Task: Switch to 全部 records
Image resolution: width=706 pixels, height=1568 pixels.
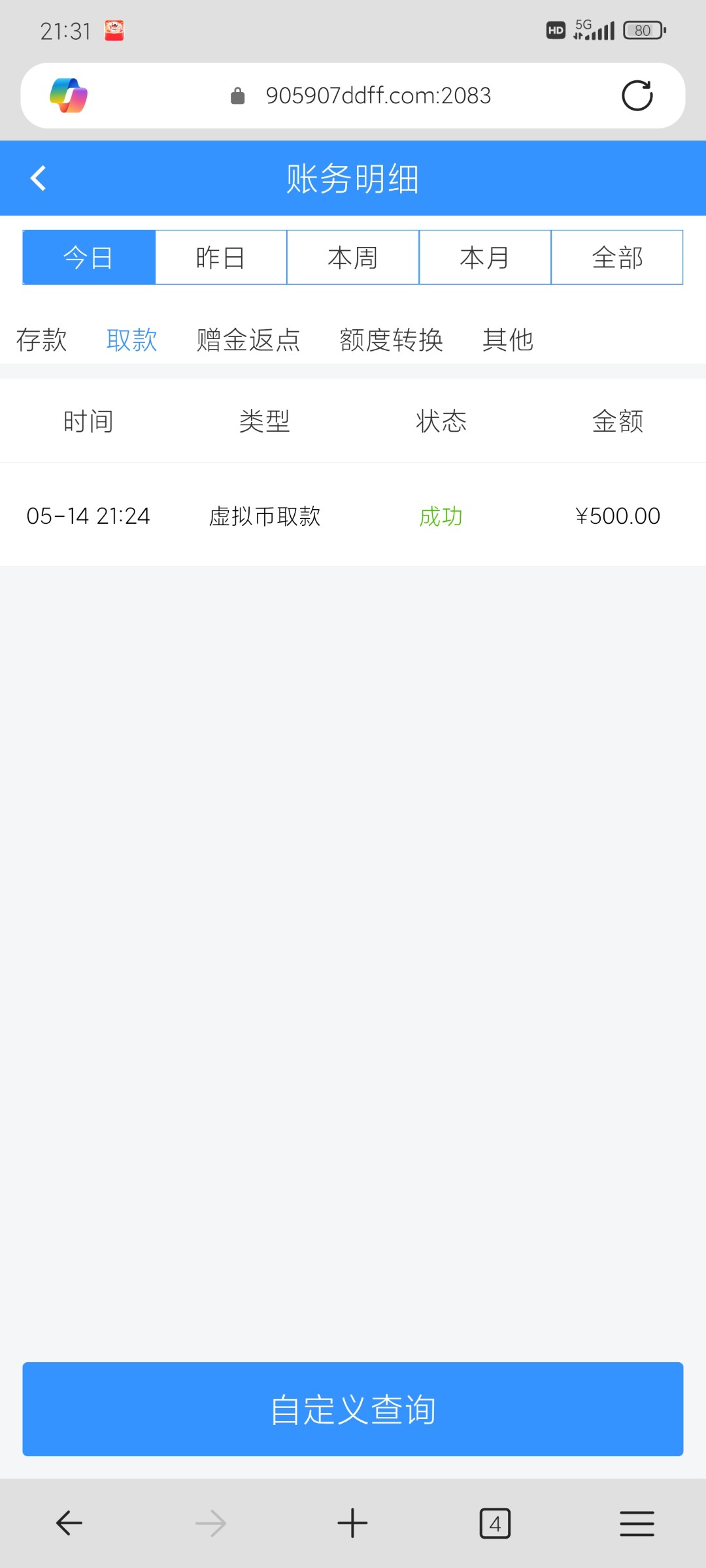Action: coord(617,257)
